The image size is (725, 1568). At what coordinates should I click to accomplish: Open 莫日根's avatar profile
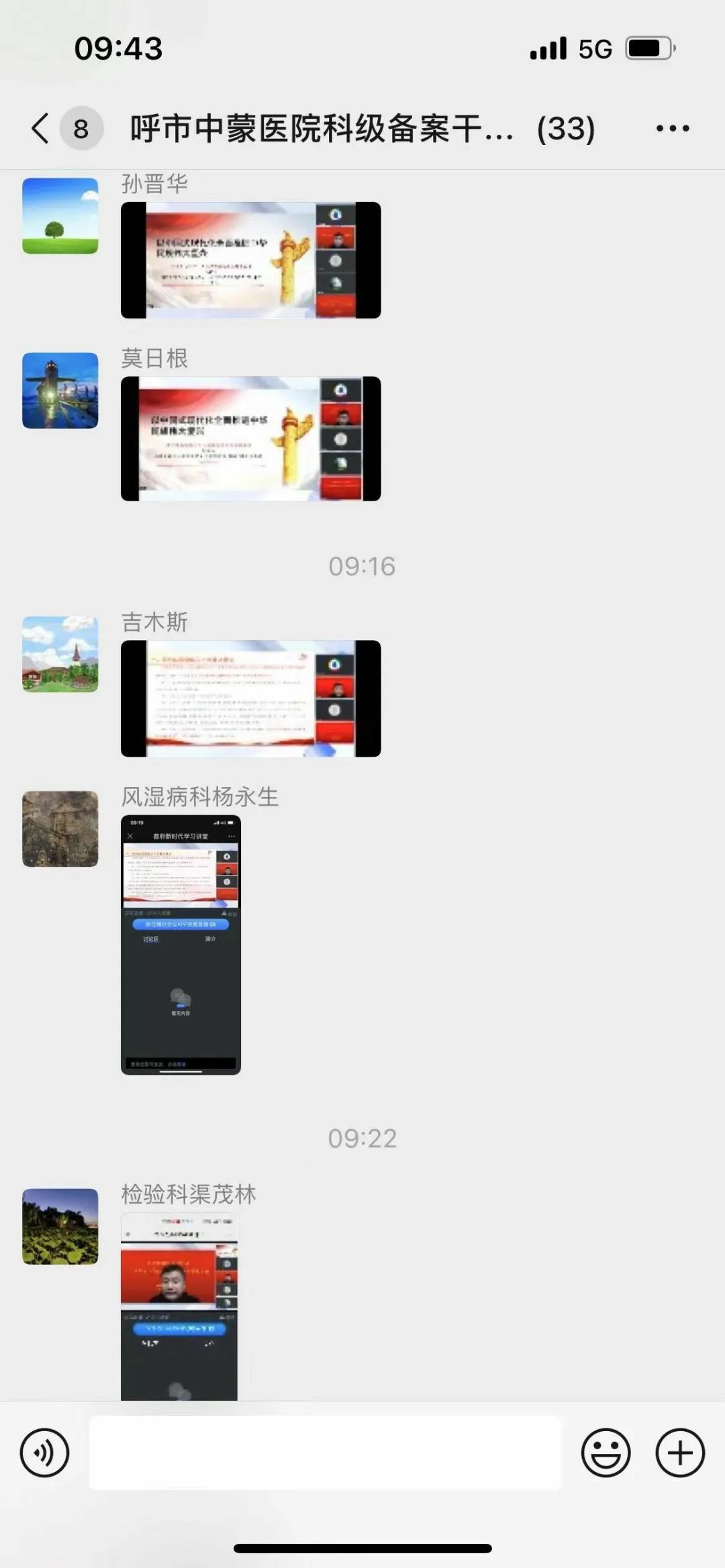pyautogui.click(x=60, y=390)
